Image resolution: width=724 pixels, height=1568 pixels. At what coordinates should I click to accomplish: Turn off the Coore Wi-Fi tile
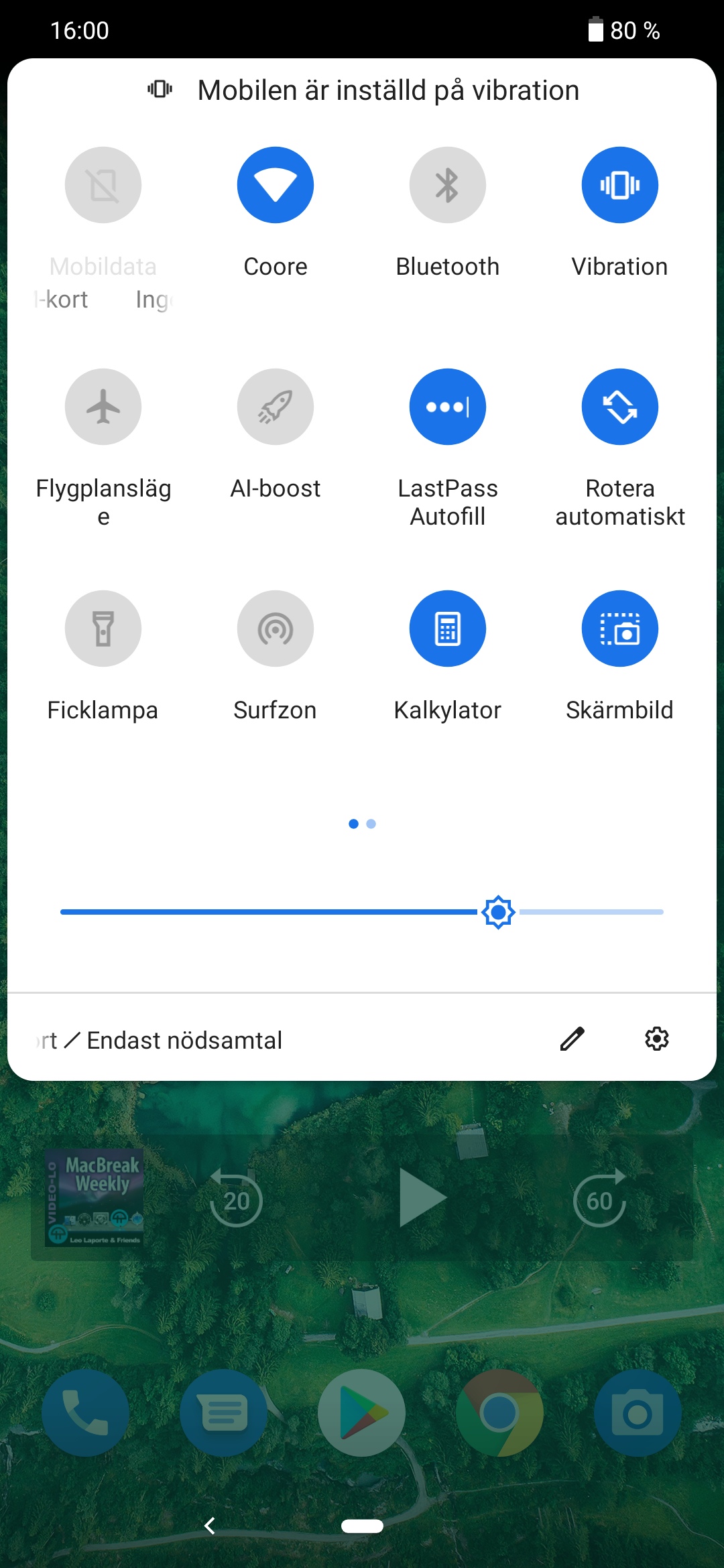click(275, 185)
